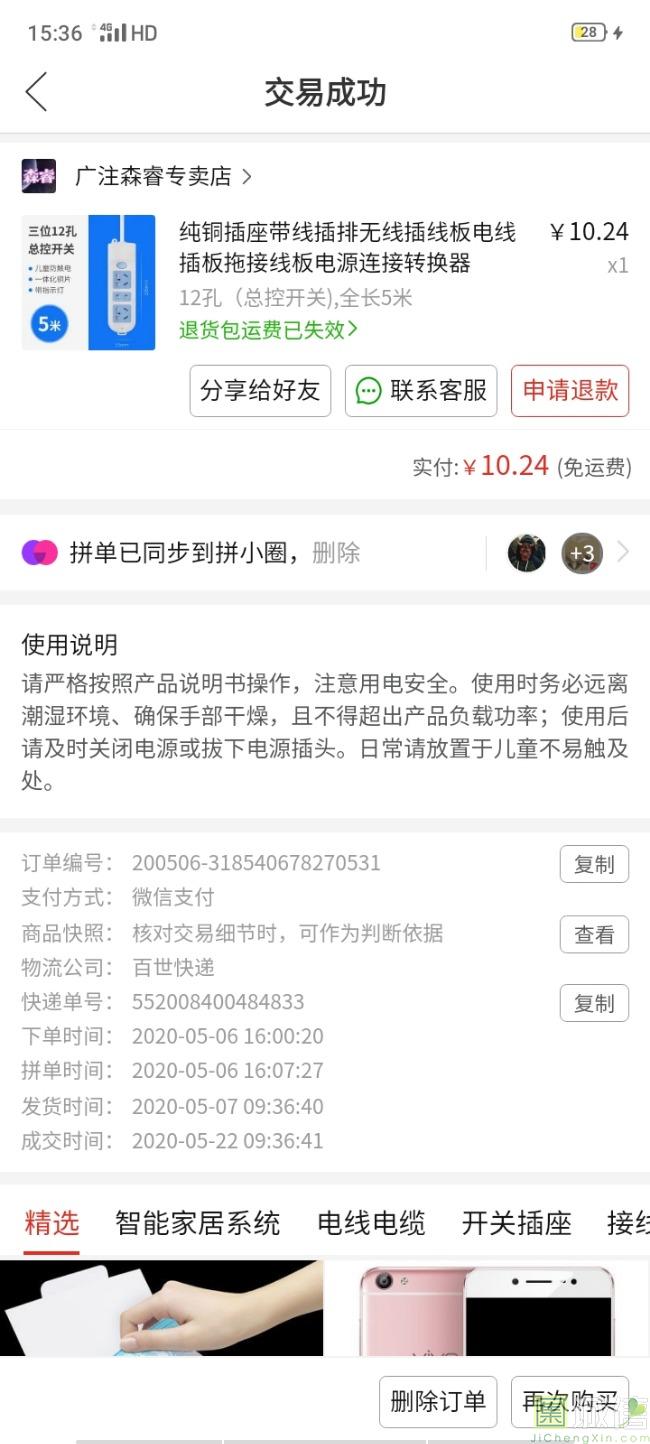
Task: Open the hand with white card product
Action: click(x=161, y=1308)
